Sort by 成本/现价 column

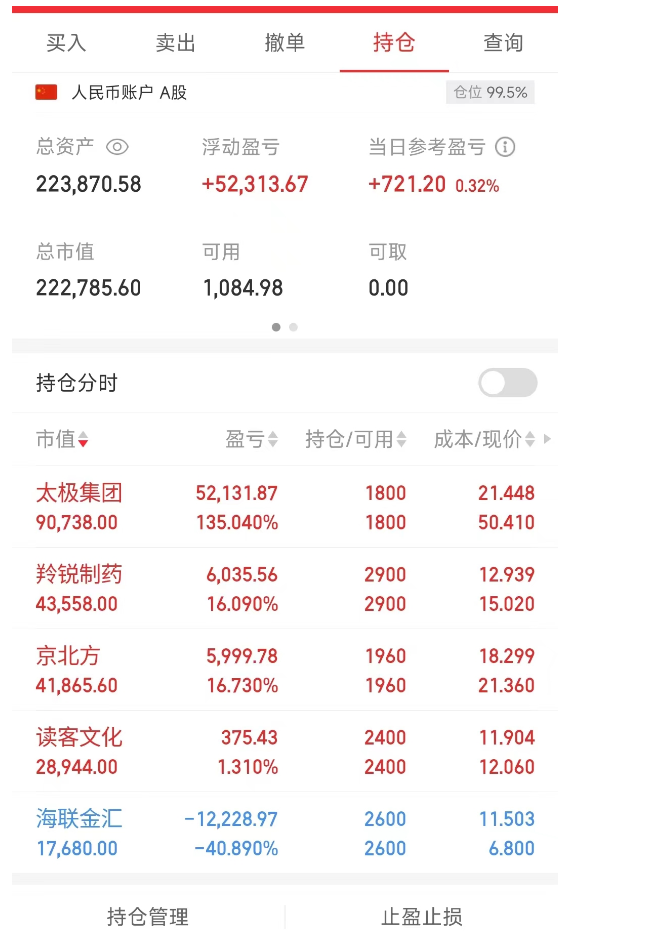pyautogui.click(x=484, y=439)
